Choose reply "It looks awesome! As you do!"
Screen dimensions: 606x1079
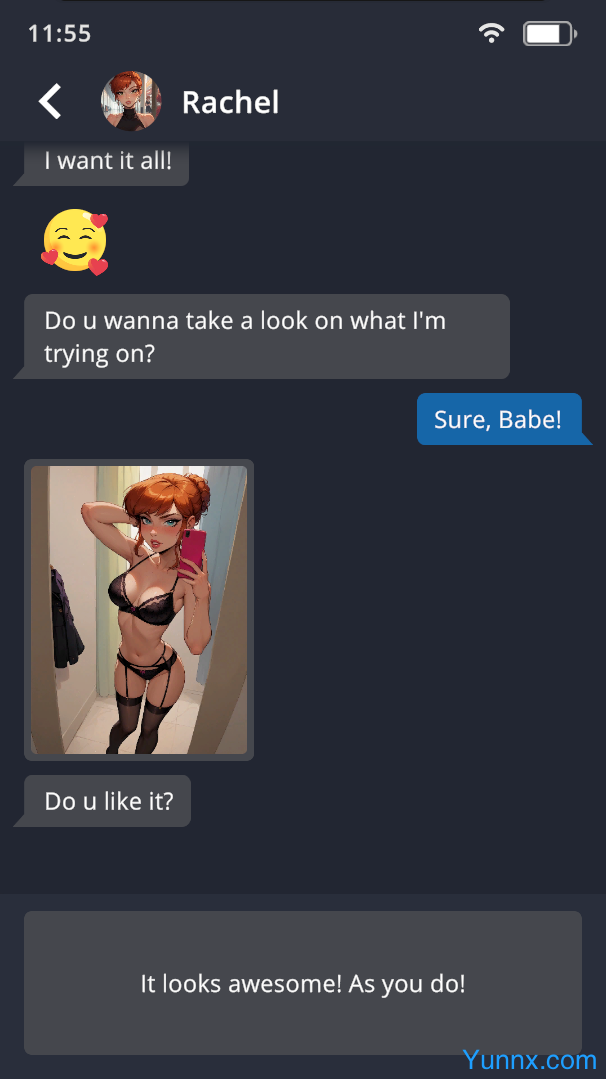[x=303, y=983]
